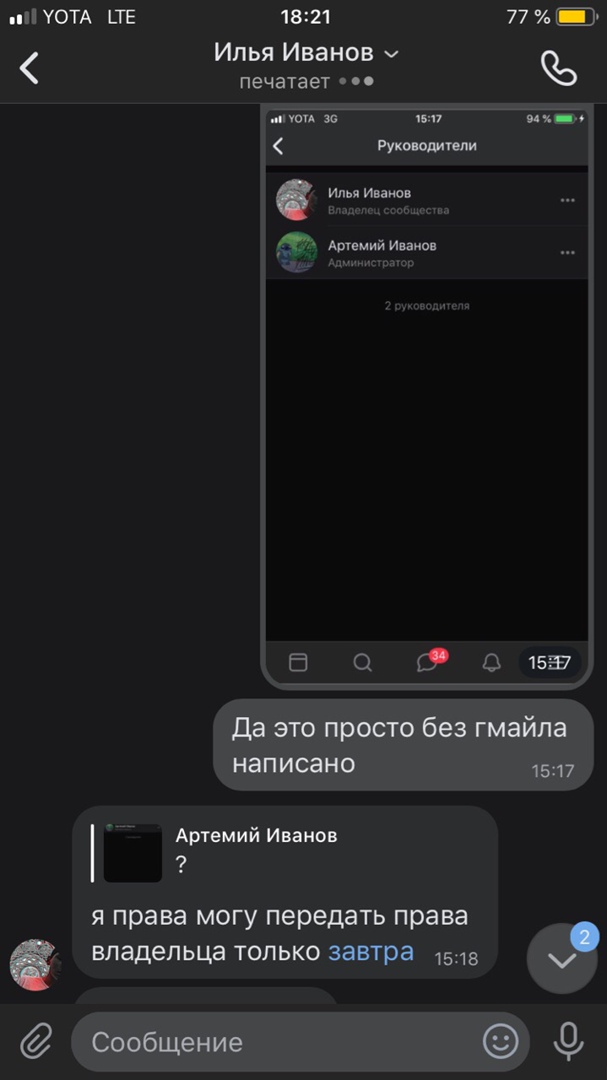This screenshot has height=1080, width=607.
Task: Go back from the chat
Action: [30, 68]
